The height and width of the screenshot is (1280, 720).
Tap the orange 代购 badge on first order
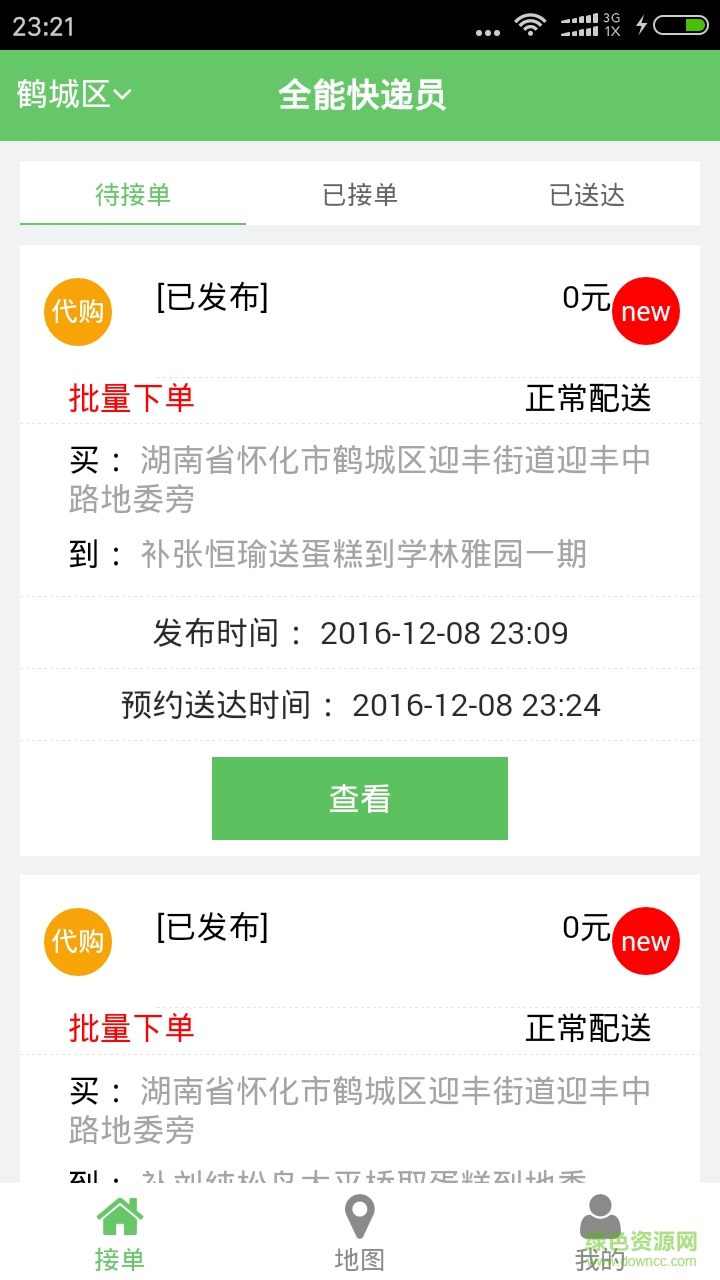click(77, 311)
